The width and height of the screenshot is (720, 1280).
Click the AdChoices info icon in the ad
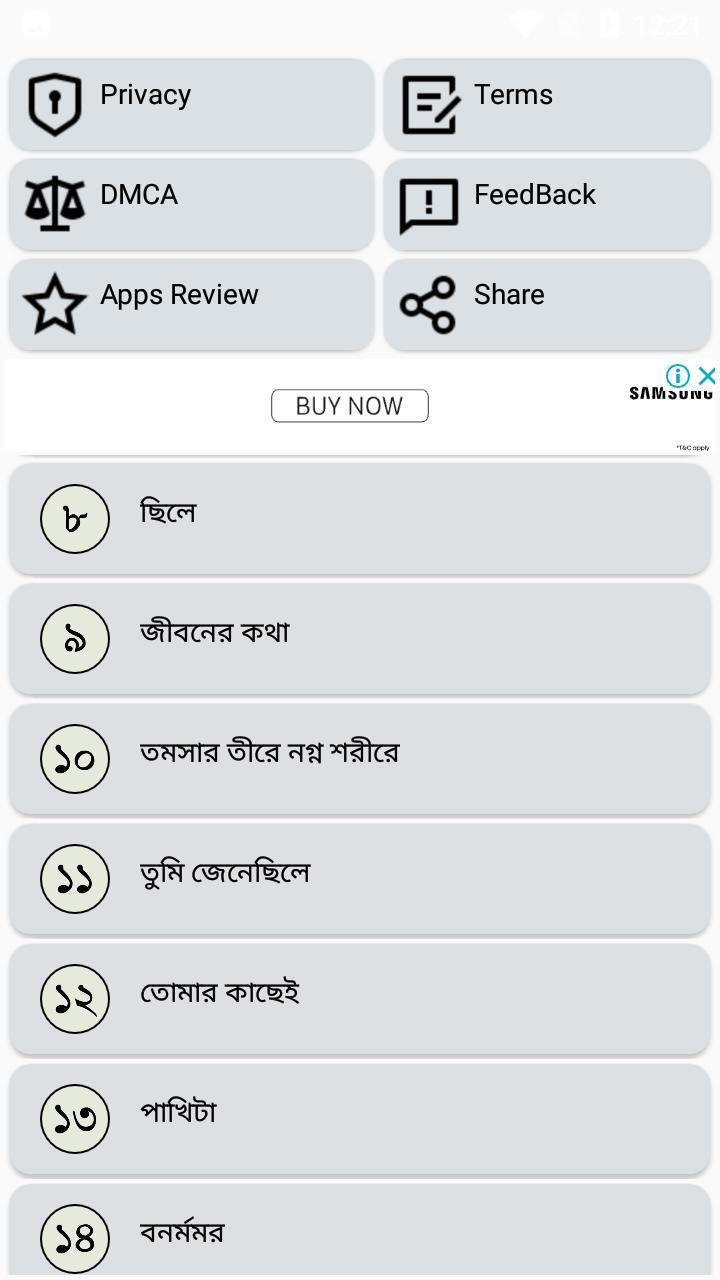[x=678, y=376]
